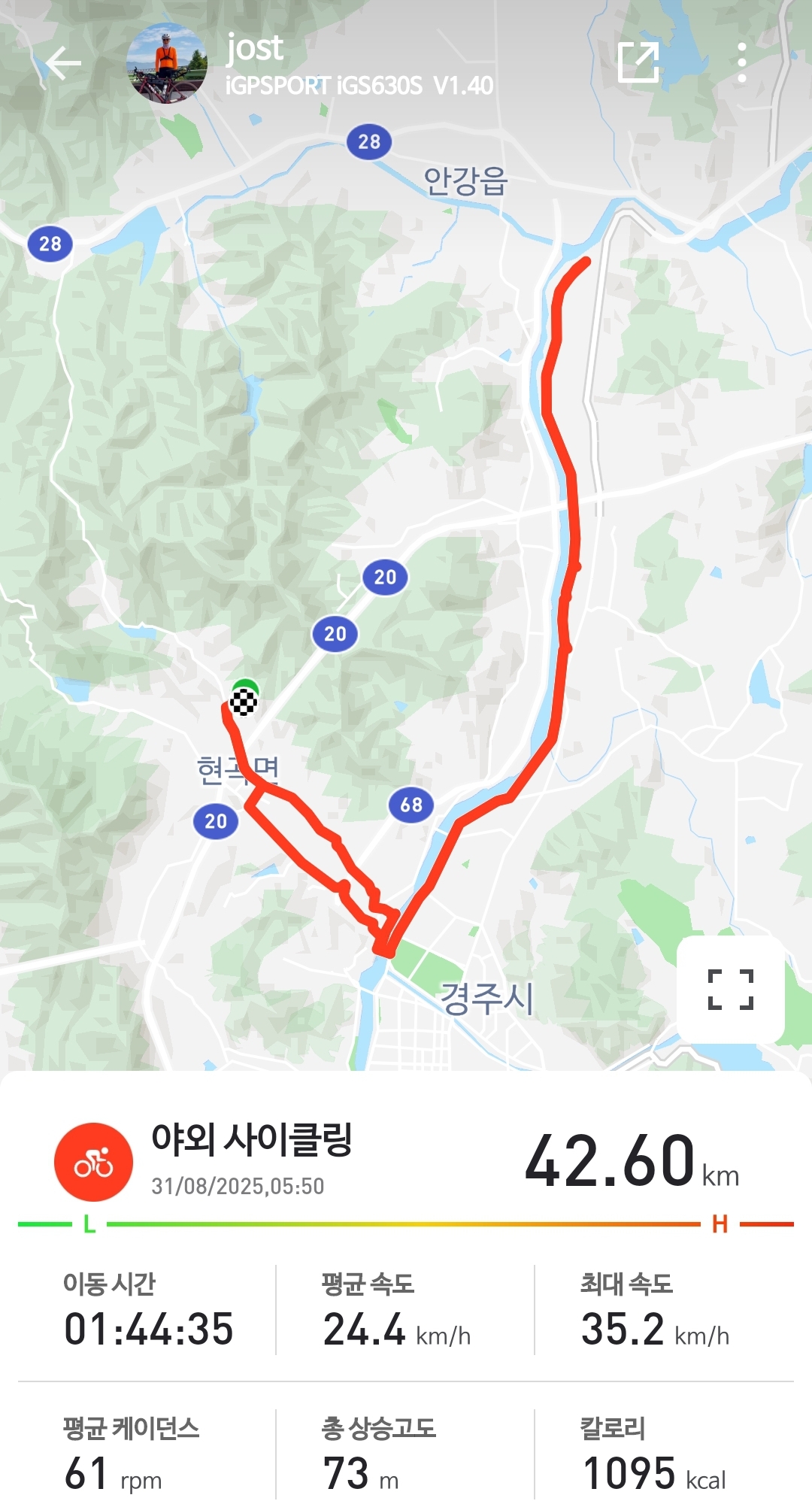Open the three-dot overflow menu
The image size is (812, 1501).
[741, 62]
